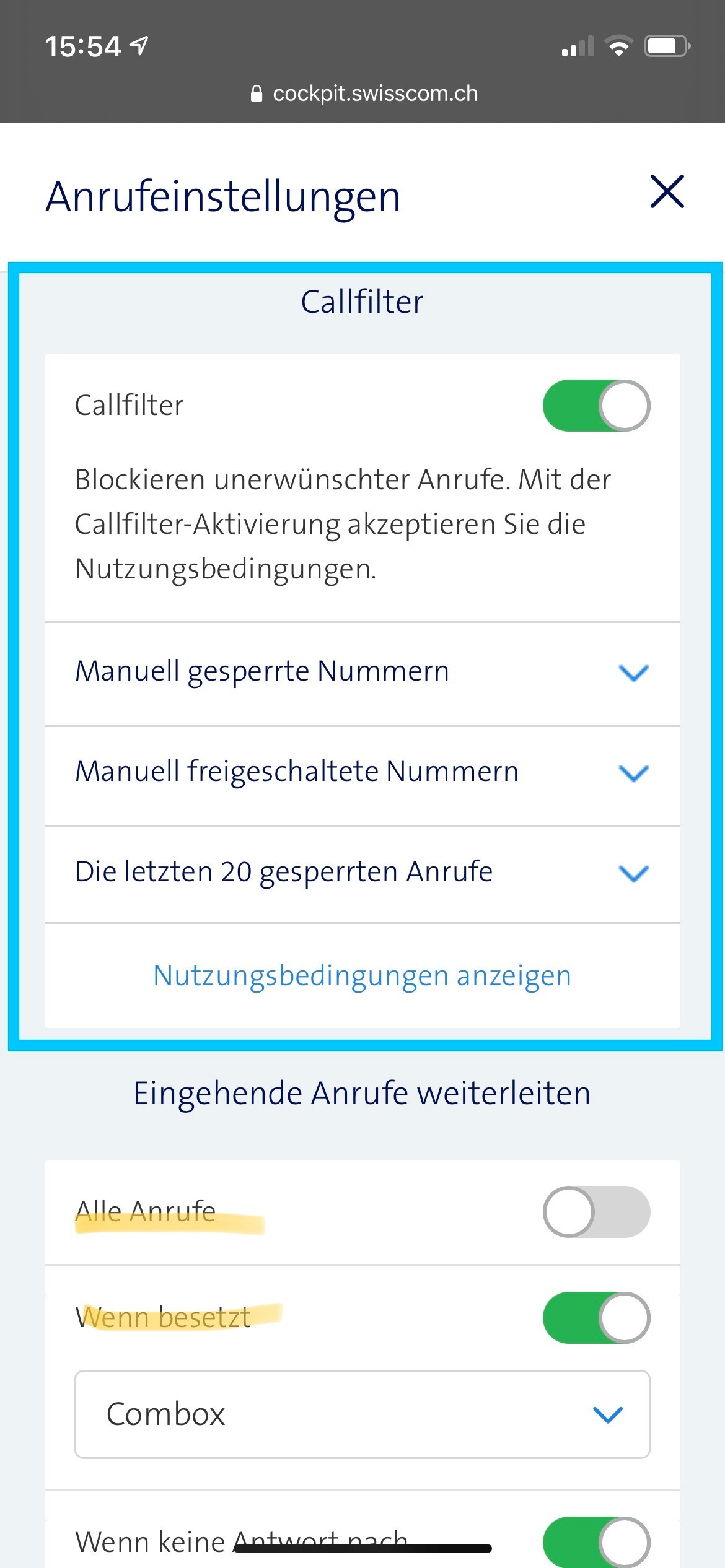Close the Anrufeinstellungen page
The height and width of the screenshot is (1568, 725).
tap(667, 191)
